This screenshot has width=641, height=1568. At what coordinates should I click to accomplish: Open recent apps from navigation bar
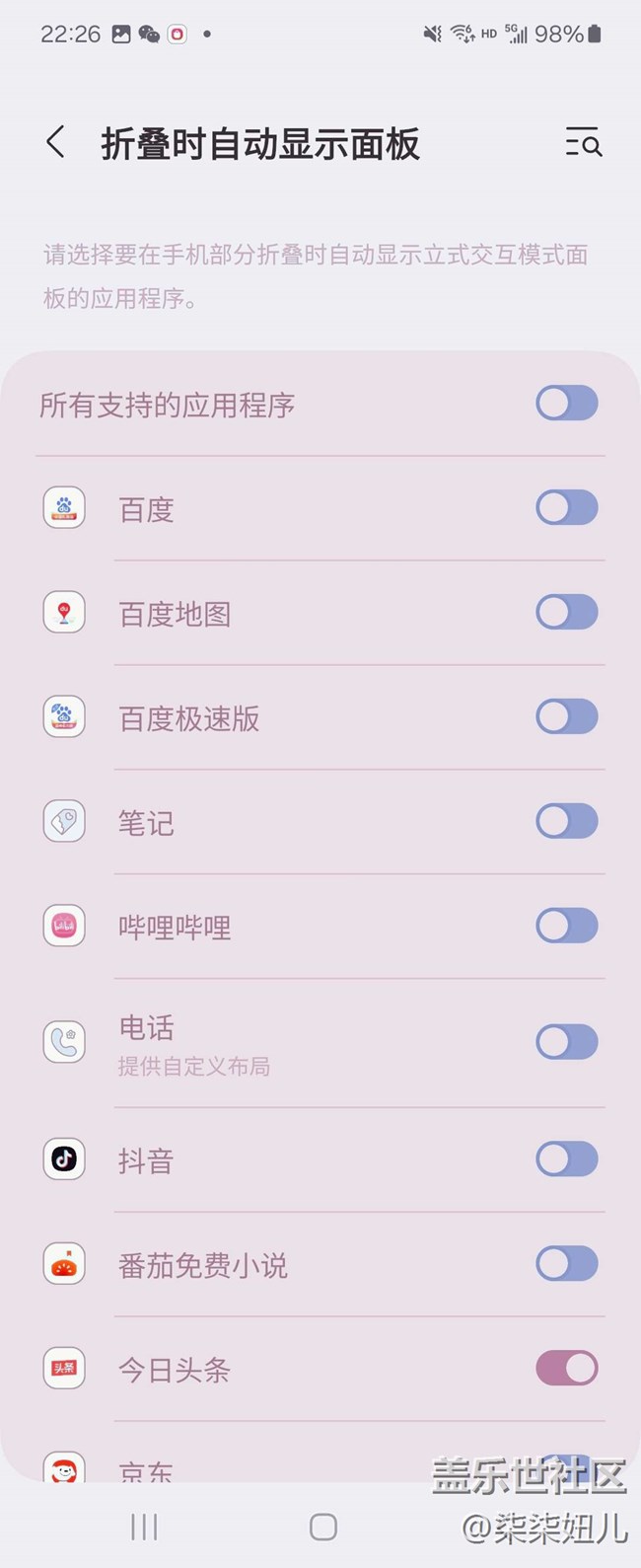pyautogui.click(x=144, y=1528)
